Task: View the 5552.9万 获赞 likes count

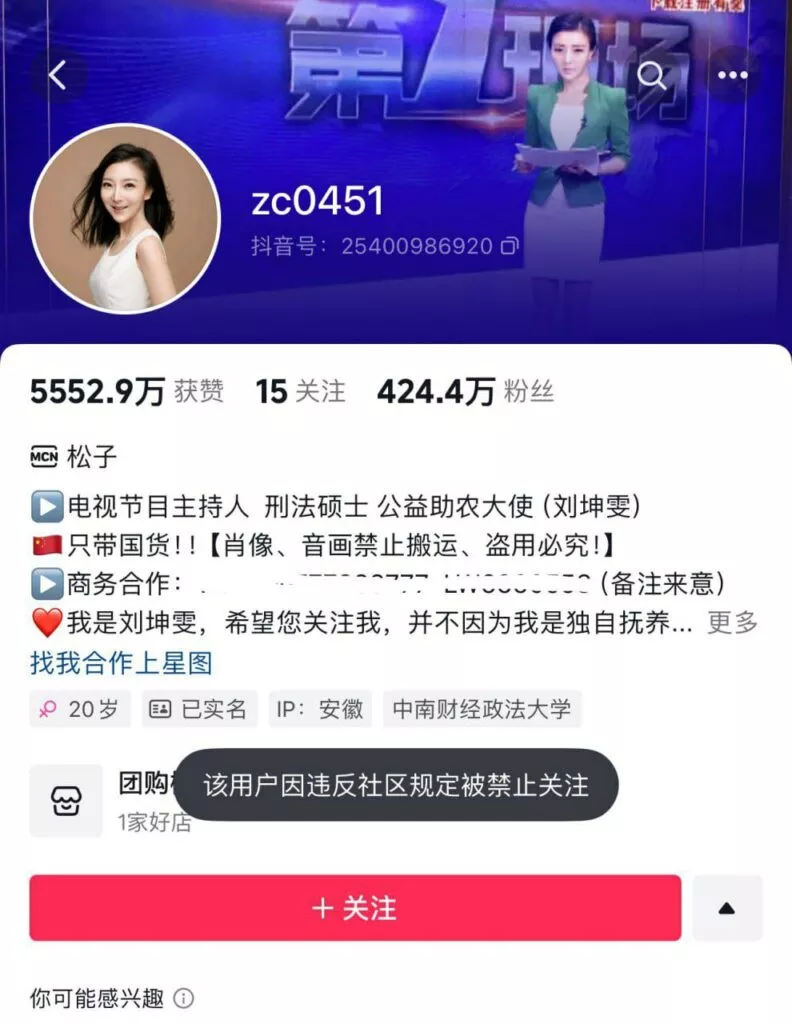Action: point(126,392)
